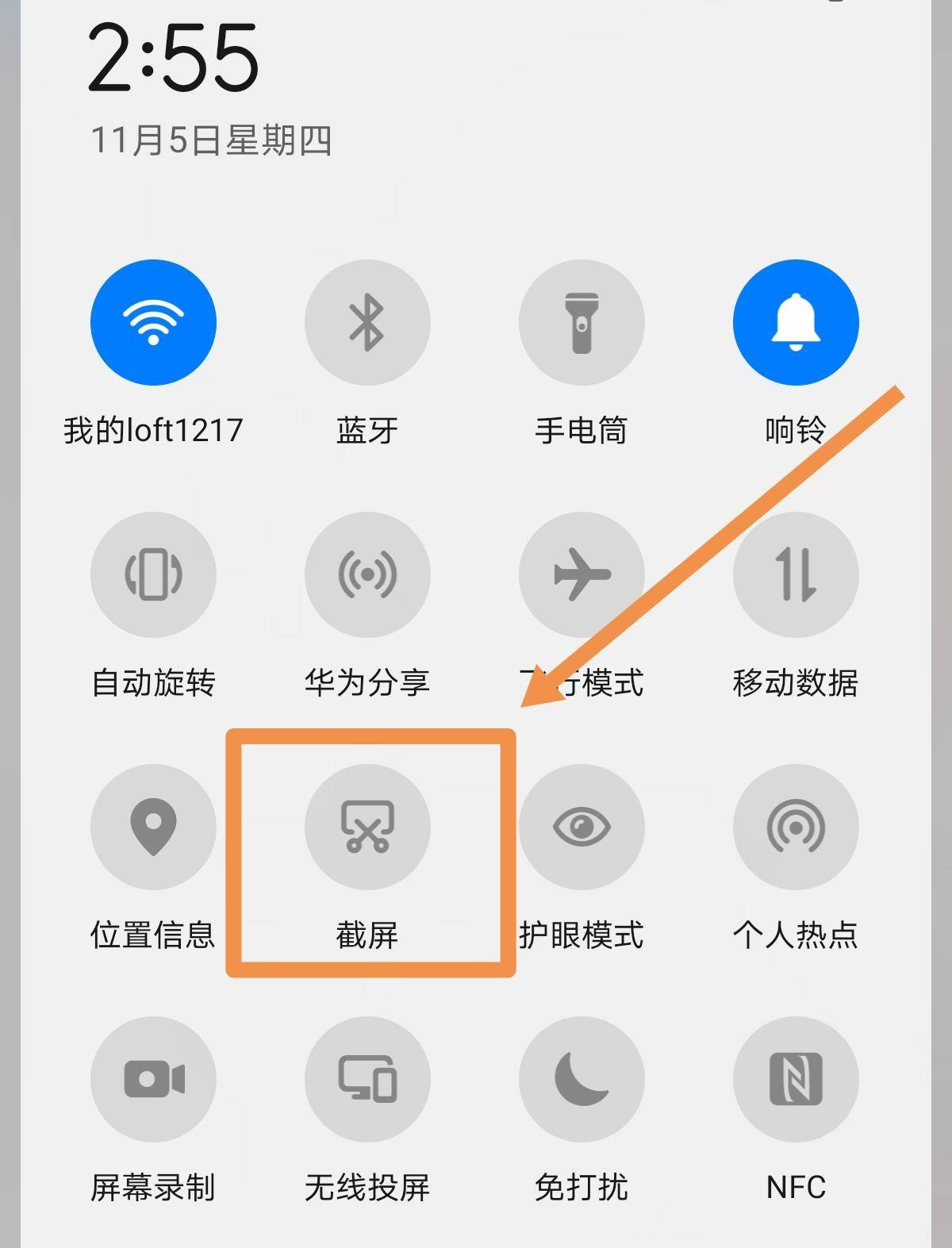Image resolution: width=952 pixels, height=1248 pixels.
Task: Enable the 个人热点 personal hotspot
Action: click(796, 827)
